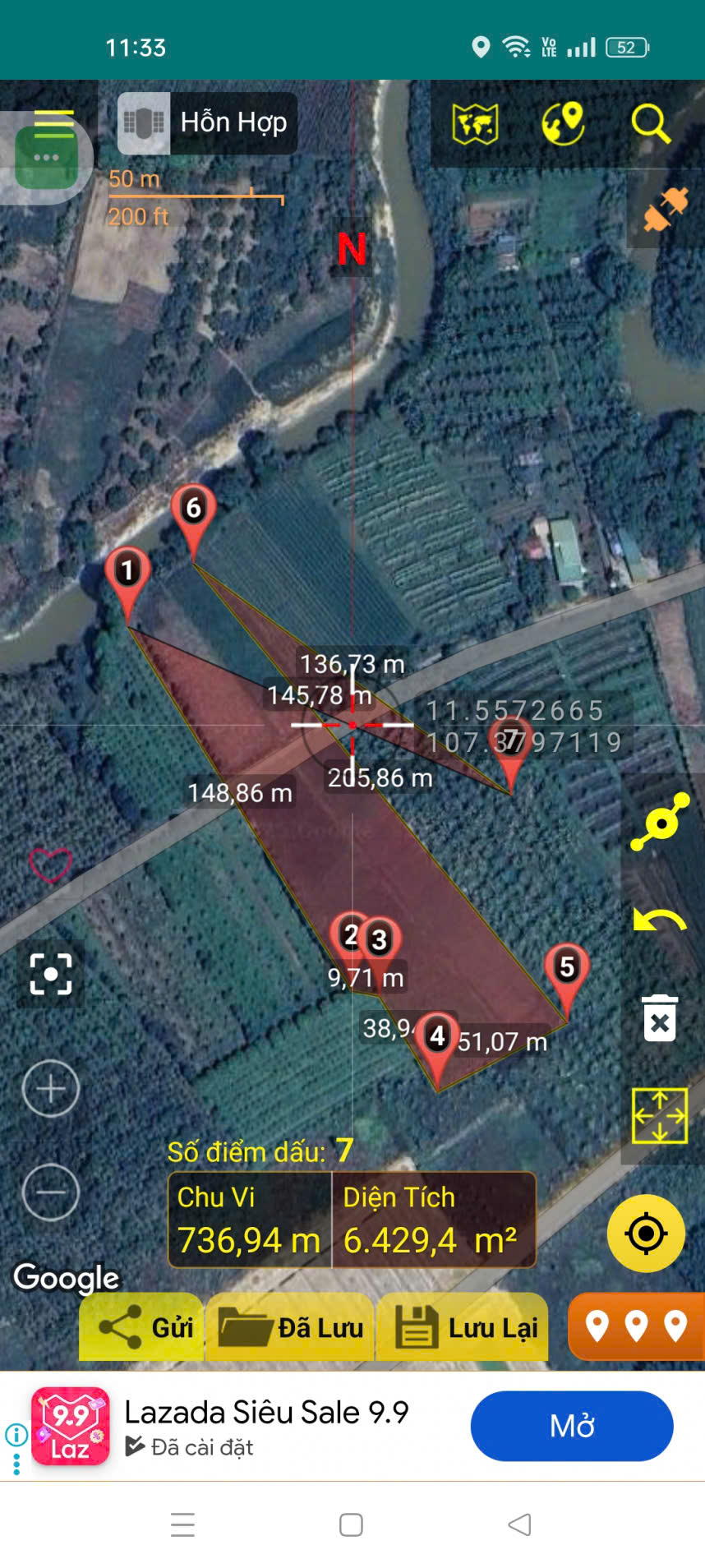The height and width of the screenshot is (1568, 705).
Task: Open Đã Lưu saved measurements
Action: pos(291,1326)
